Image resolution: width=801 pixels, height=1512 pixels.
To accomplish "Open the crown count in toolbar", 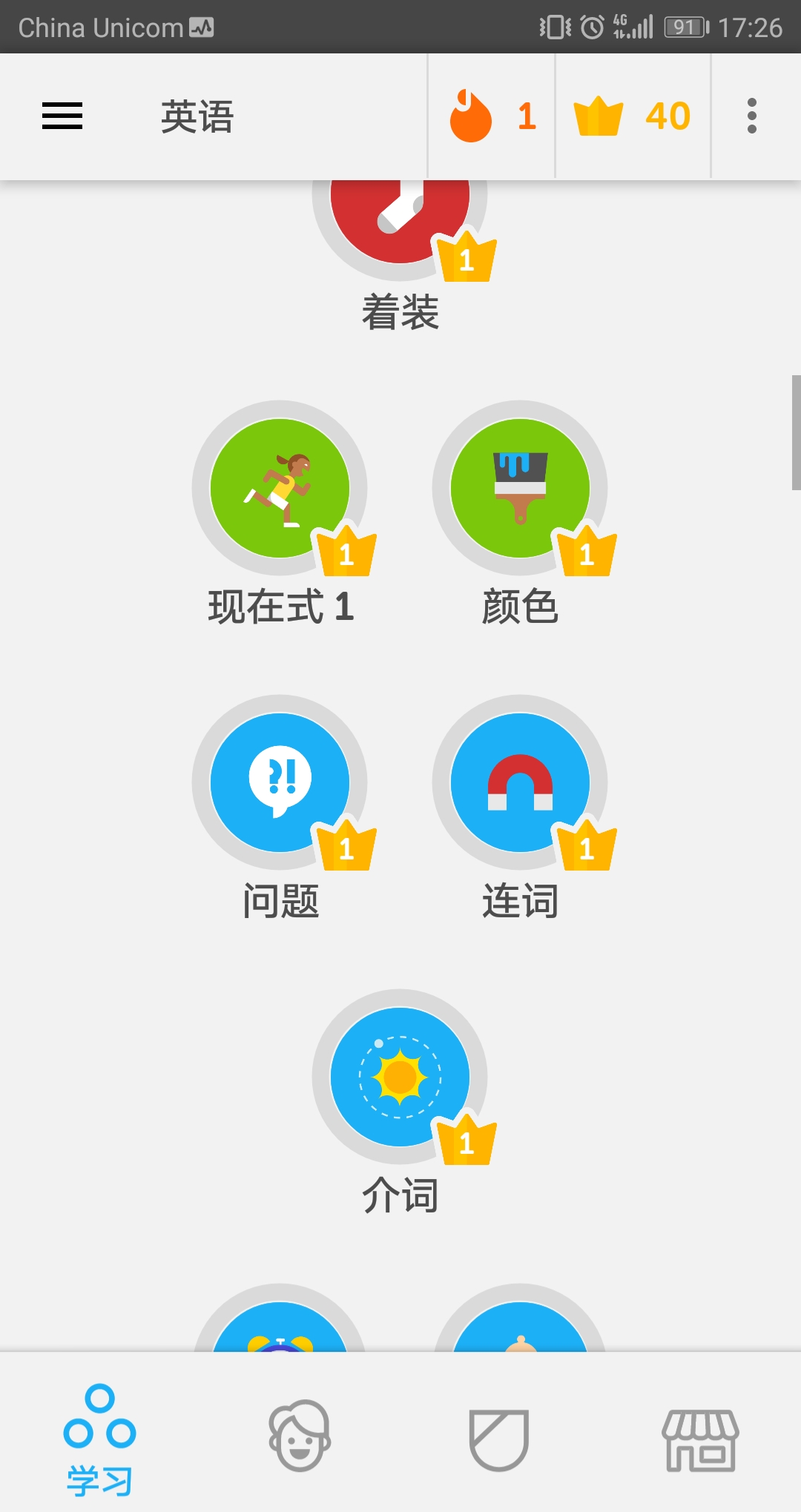I will 633,116.
